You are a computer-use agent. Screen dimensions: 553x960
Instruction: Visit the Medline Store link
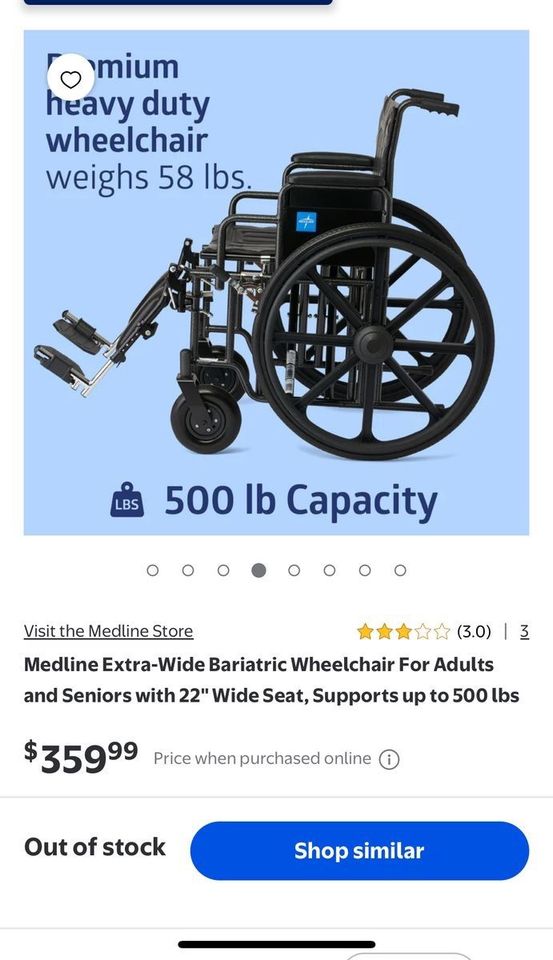point(108,631)
